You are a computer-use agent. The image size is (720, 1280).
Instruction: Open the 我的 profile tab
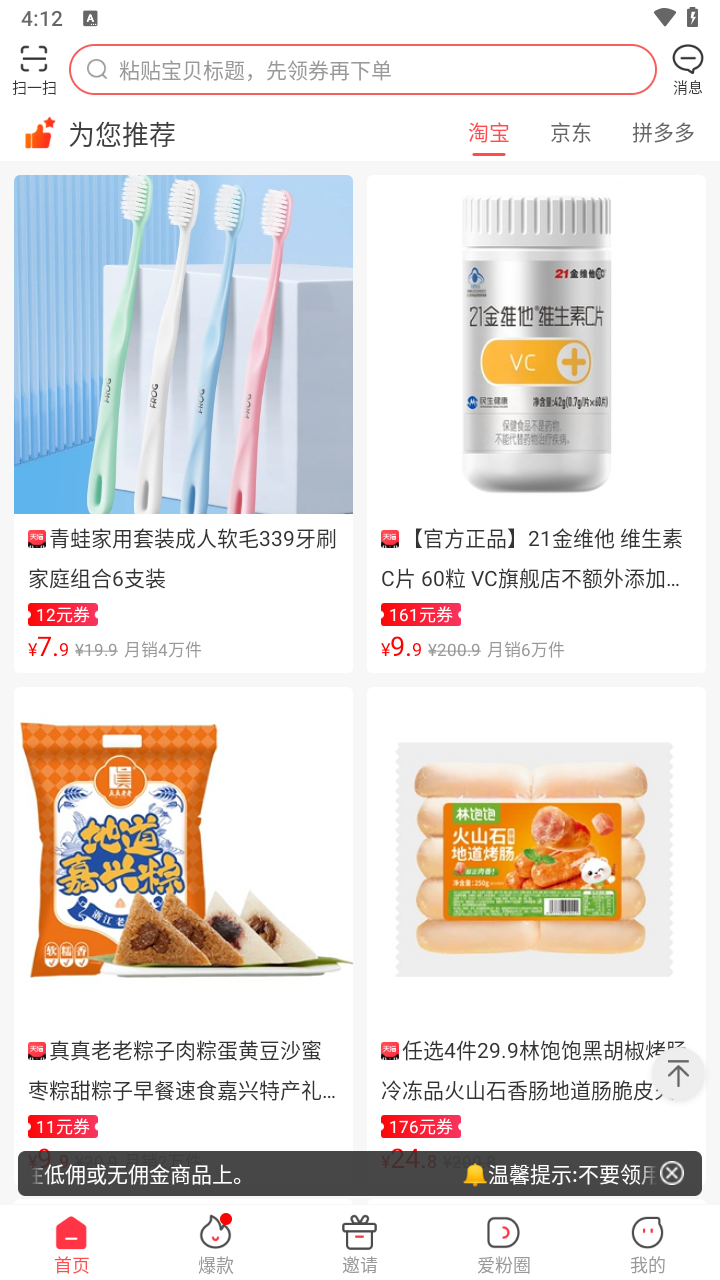[x=647, y=1244]
